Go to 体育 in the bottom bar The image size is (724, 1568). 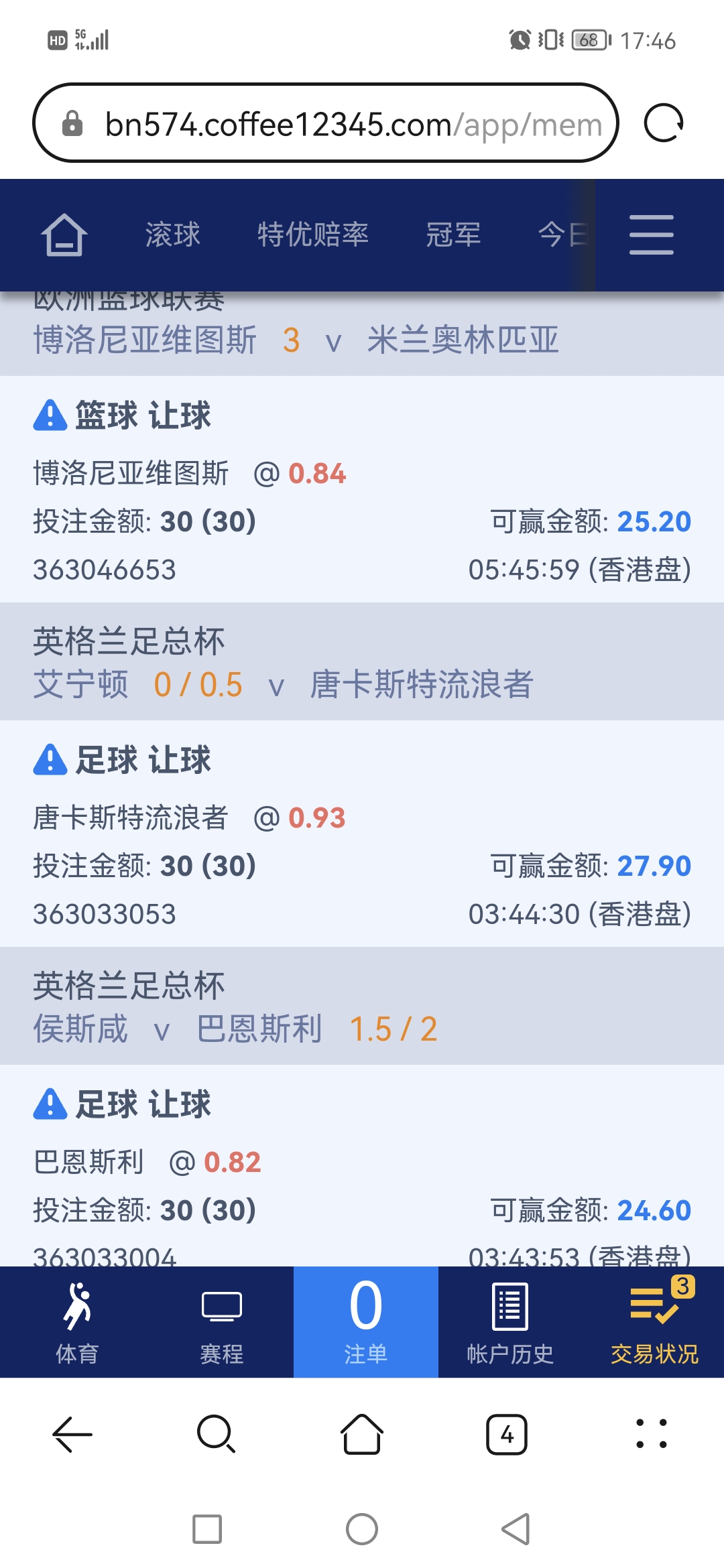click(x=77, y=1323)
